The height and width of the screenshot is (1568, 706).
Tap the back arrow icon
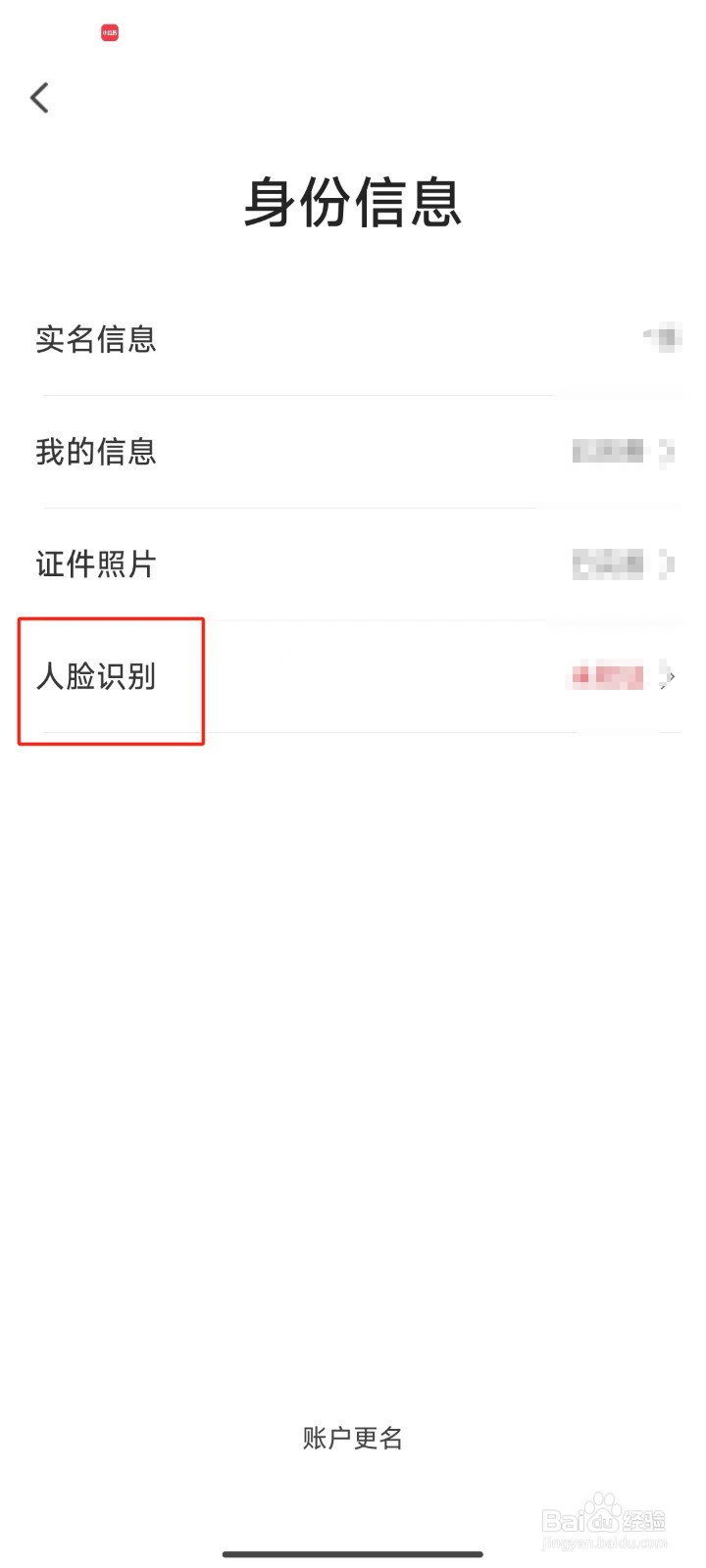39,97
